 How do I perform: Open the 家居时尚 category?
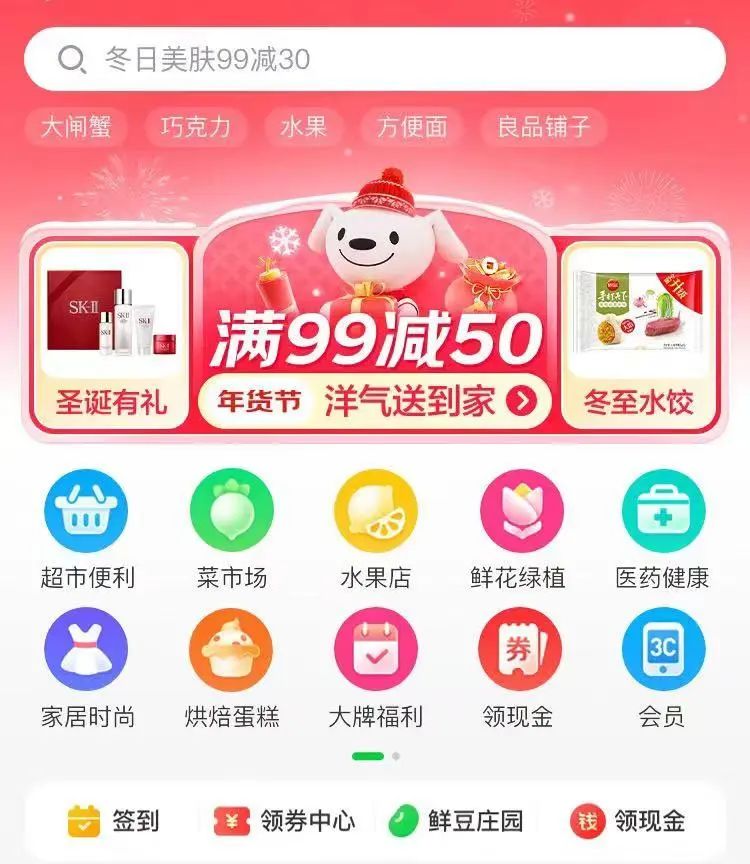click(x=87, y=667)
